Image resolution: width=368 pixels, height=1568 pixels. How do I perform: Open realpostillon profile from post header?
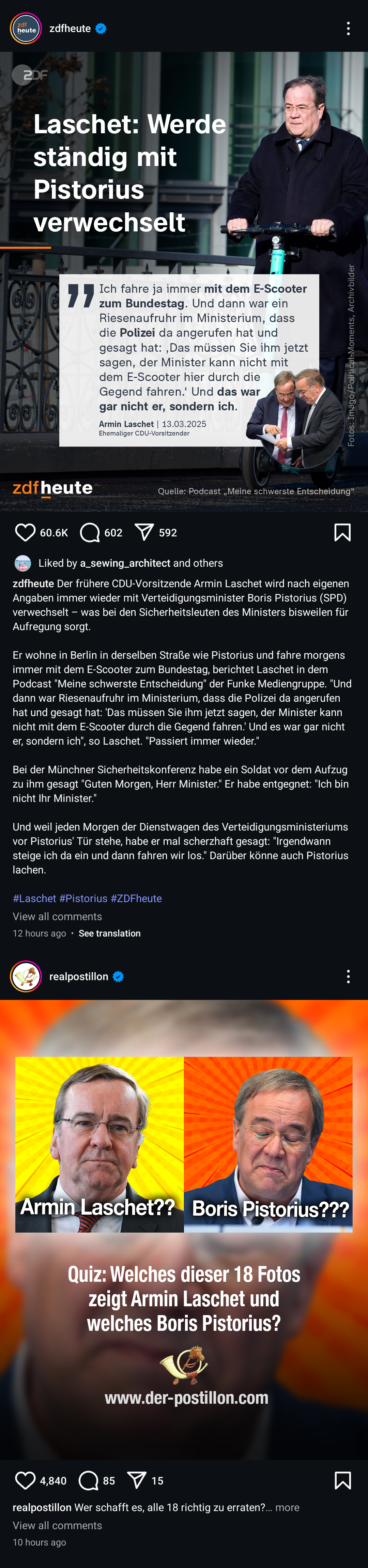tap(78, 976)
